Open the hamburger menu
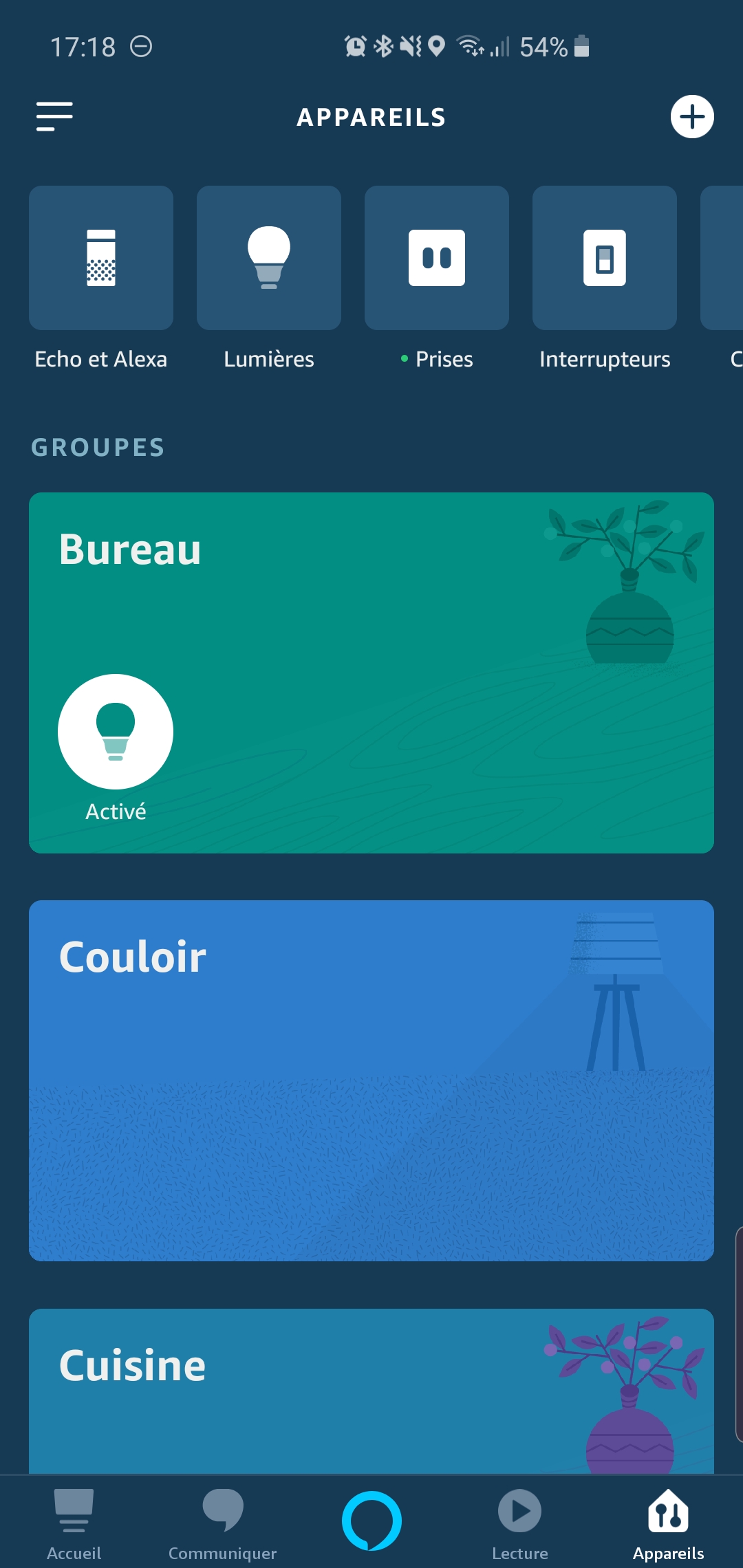The height and width of the screenshot is (1568, 743). [x=54, y=116]
